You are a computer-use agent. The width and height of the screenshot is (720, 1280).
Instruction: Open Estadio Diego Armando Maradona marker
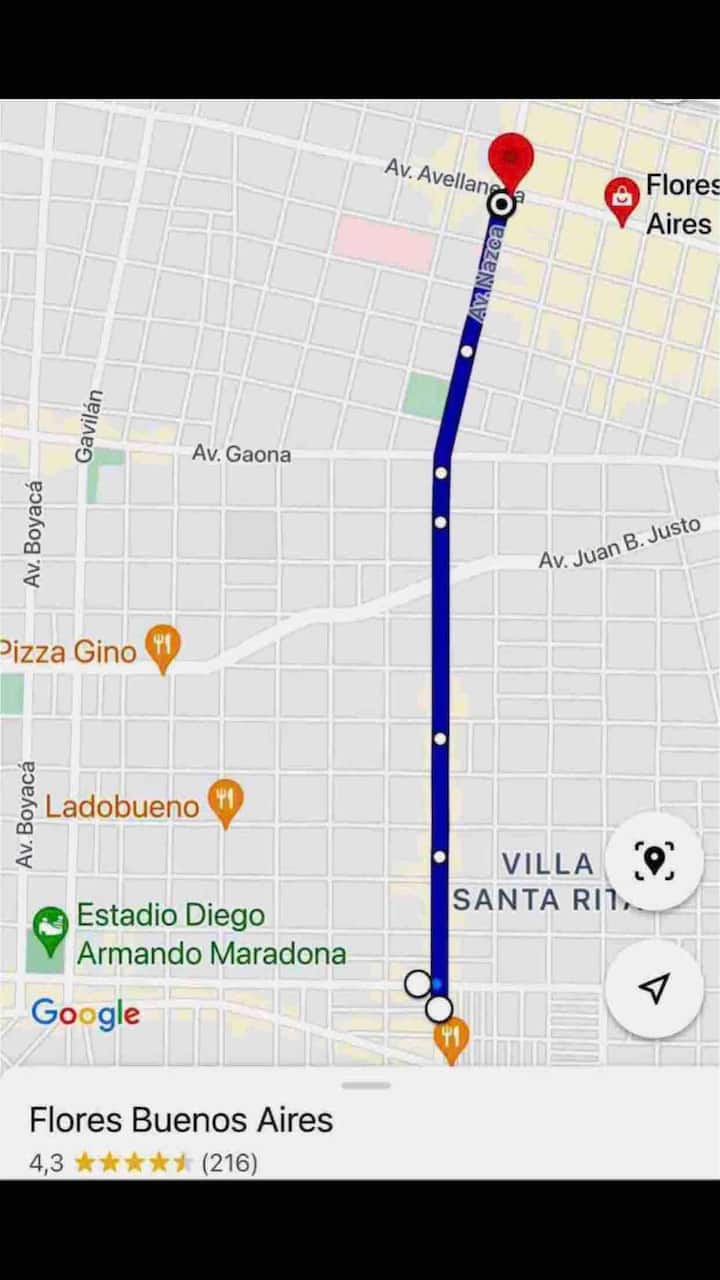[x=49, y=929]
